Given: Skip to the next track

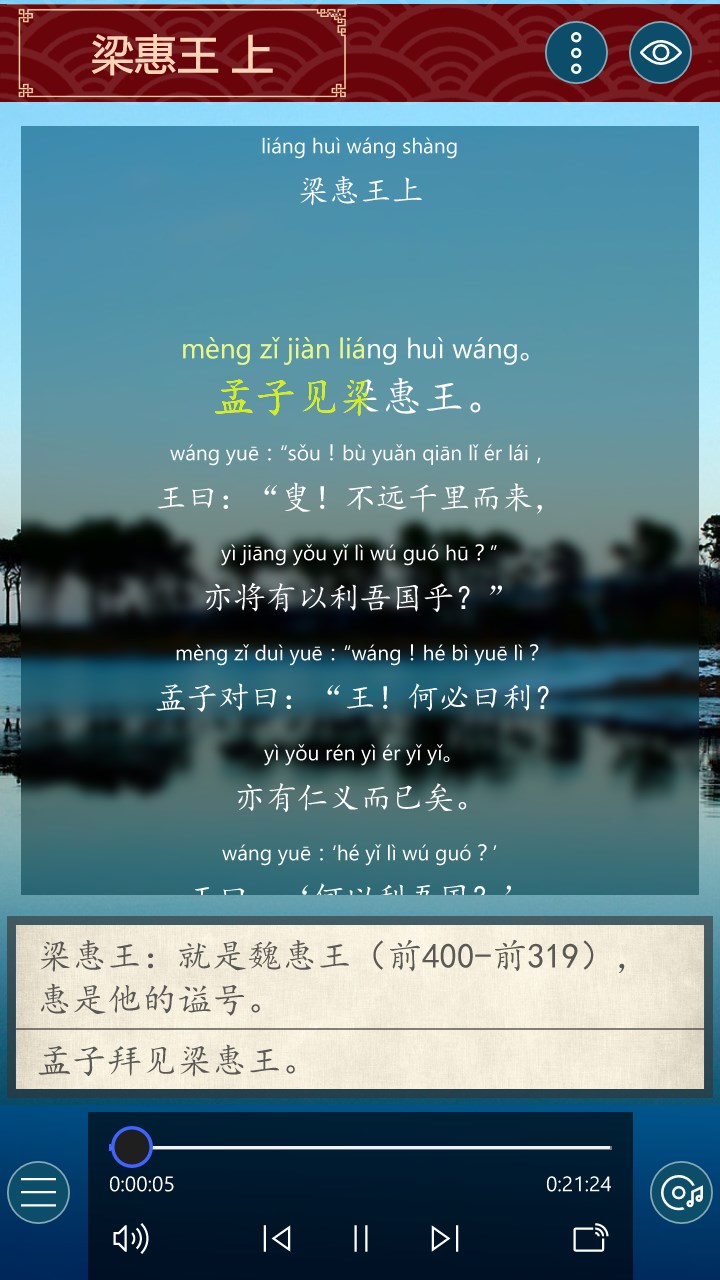Looking at the screenshot, I should (x=444, y=1239).
